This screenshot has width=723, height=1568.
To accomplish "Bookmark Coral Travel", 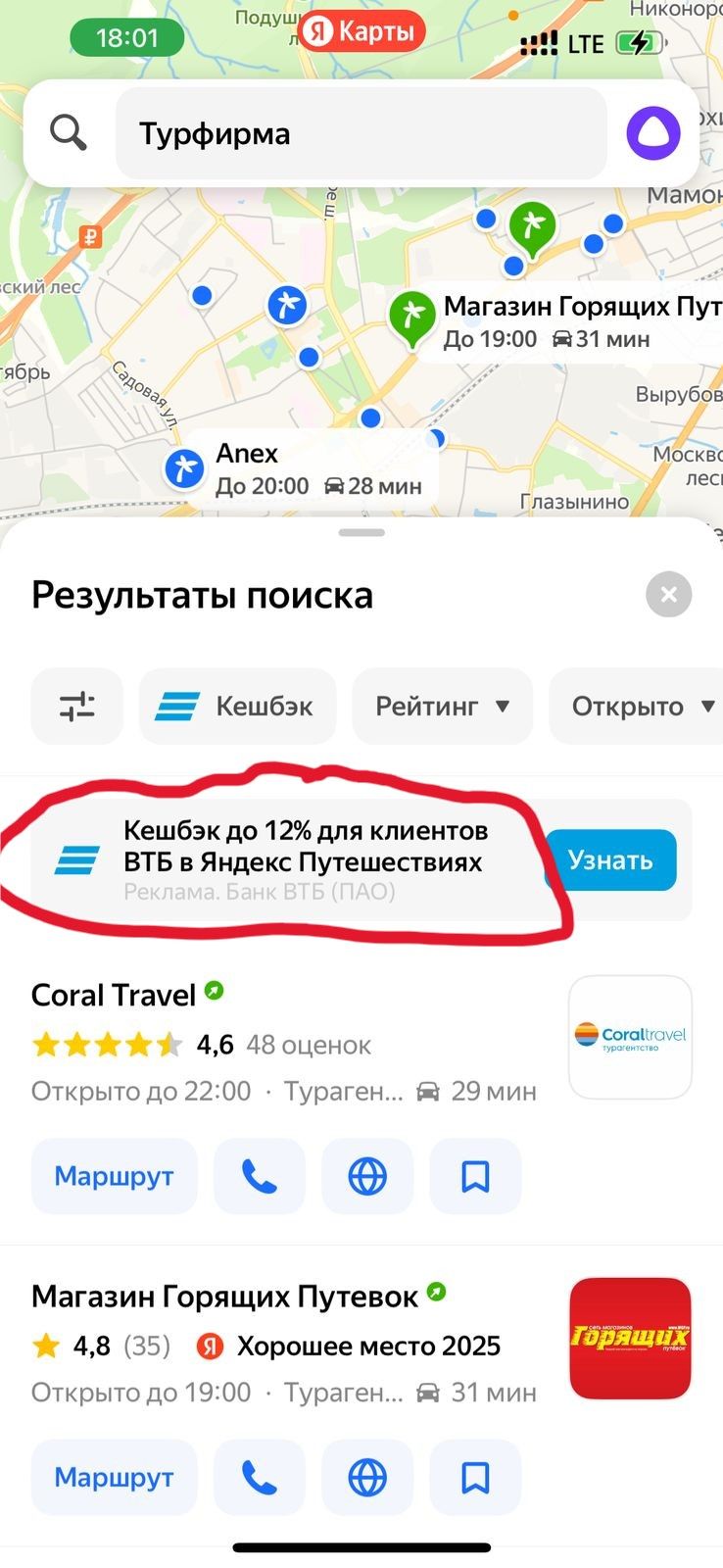I will click(x=475, y=1176).
